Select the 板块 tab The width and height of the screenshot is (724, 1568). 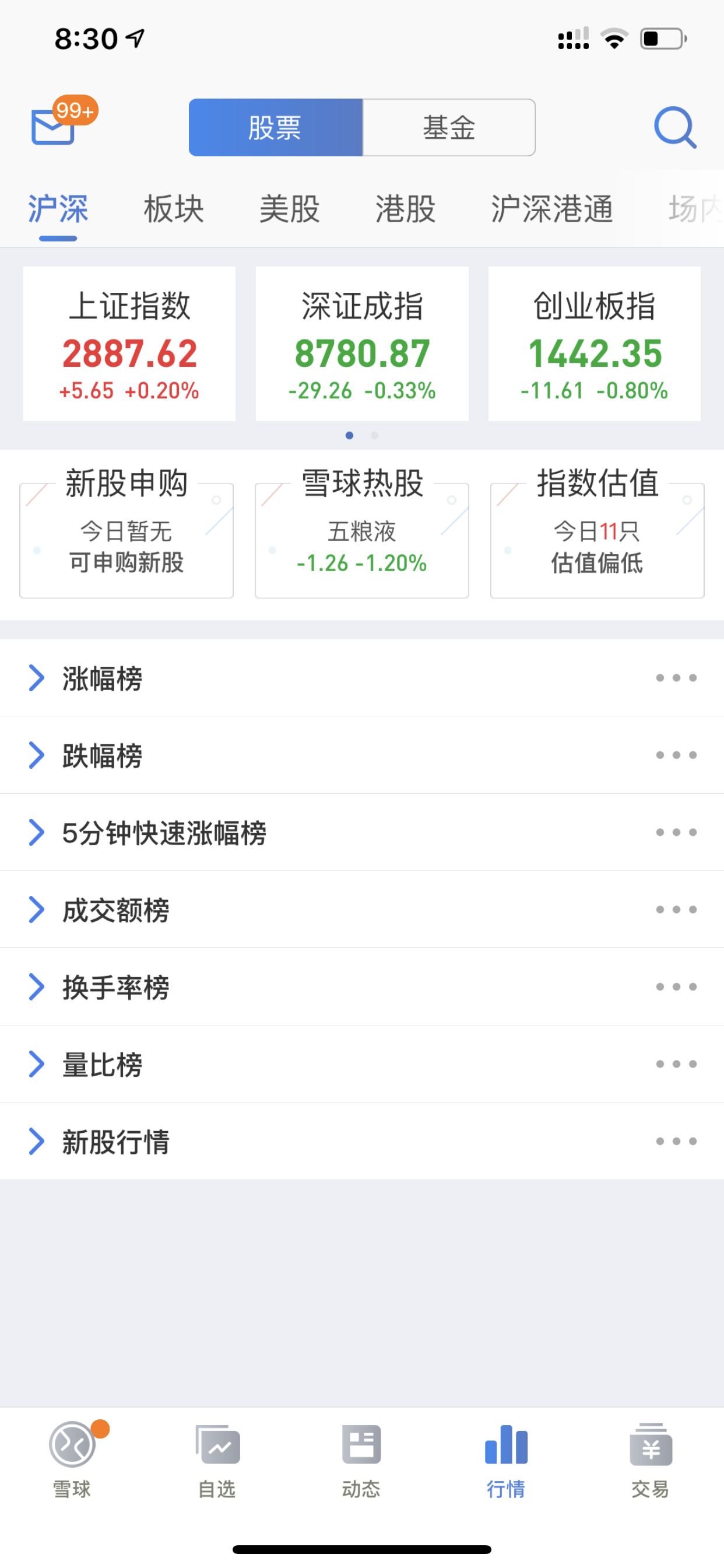tap(173, 209)
